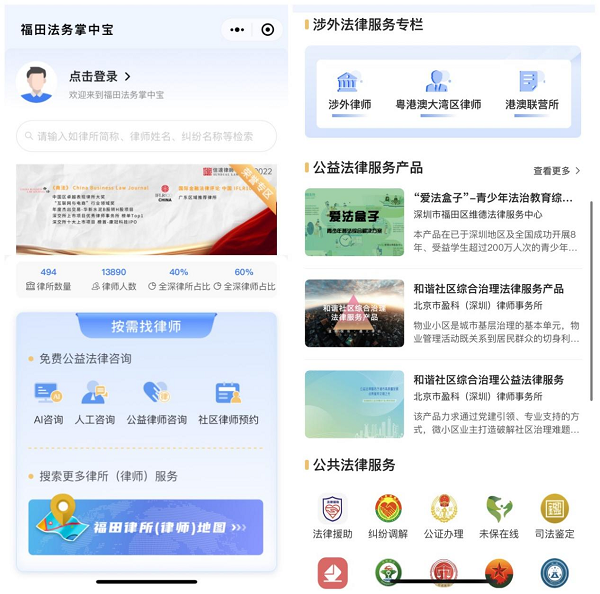View more 公益法律服务产品 via 查看更多
Viewport: 600px width, 594px height.
[x=556, y=171]
